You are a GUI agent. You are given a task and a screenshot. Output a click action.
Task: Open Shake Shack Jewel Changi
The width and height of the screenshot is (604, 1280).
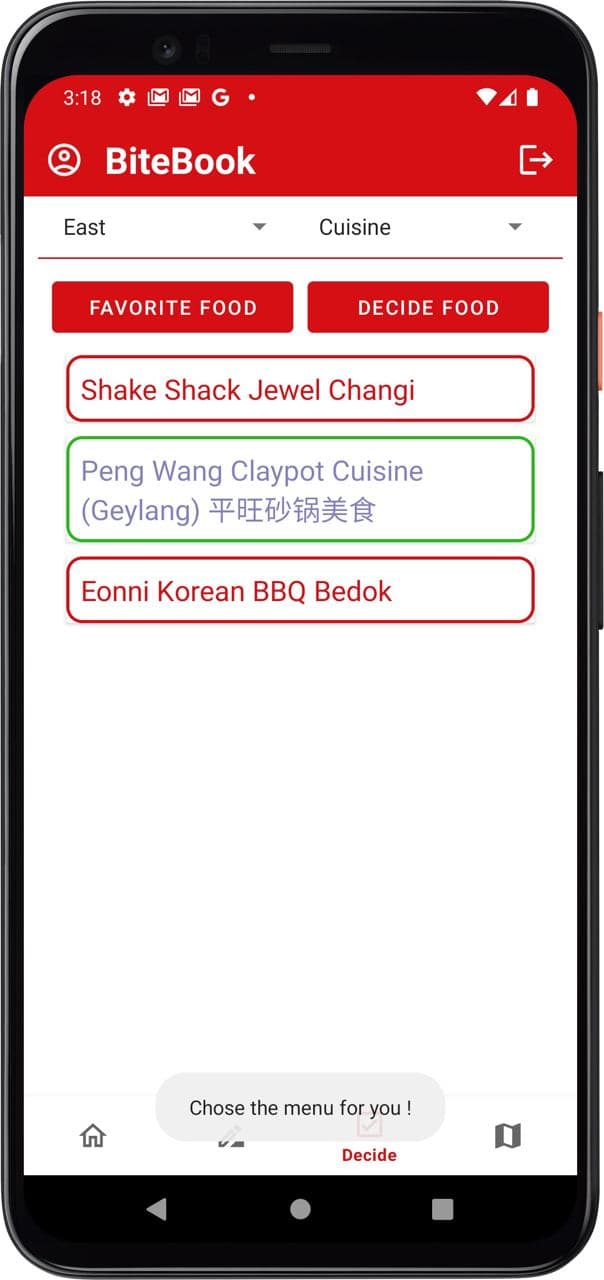coord(300,389)
